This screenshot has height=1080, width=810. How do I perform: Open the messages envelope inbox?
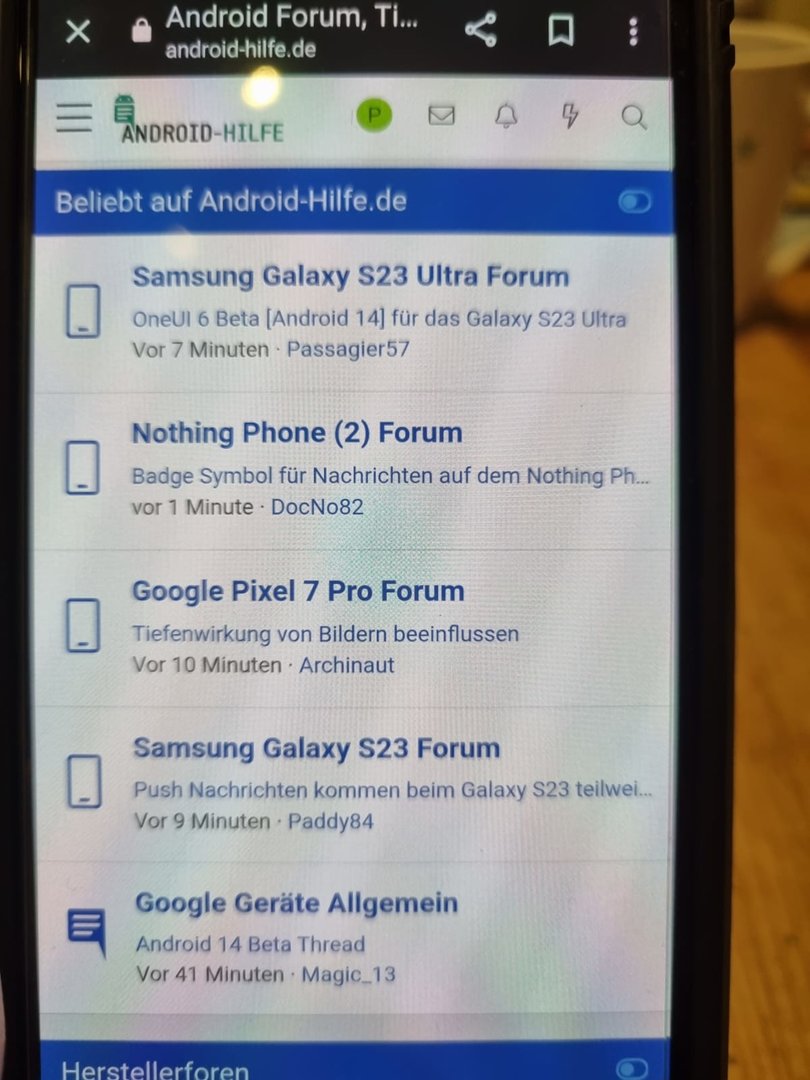click(x=441, y=116)
